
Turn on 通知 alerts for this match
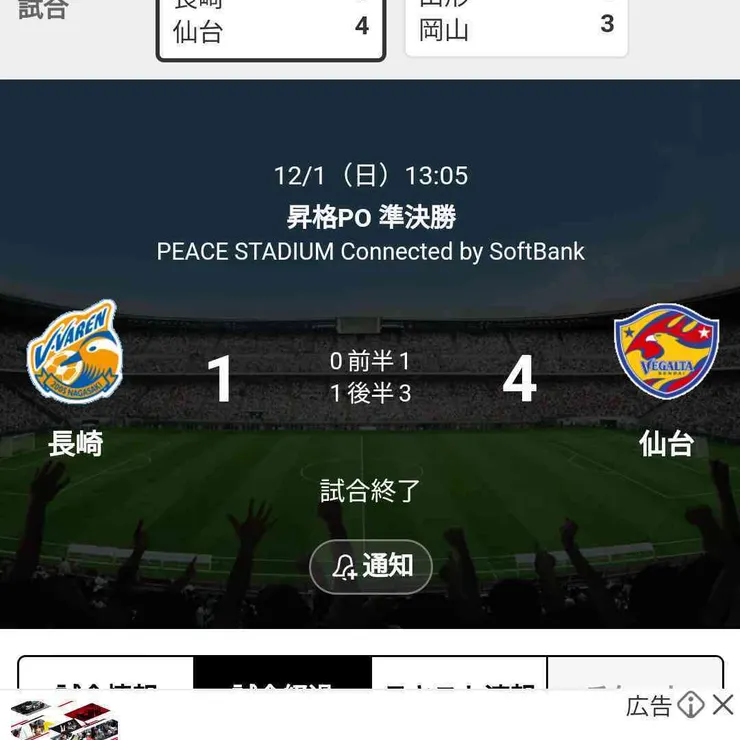click(x=371, y=567)
